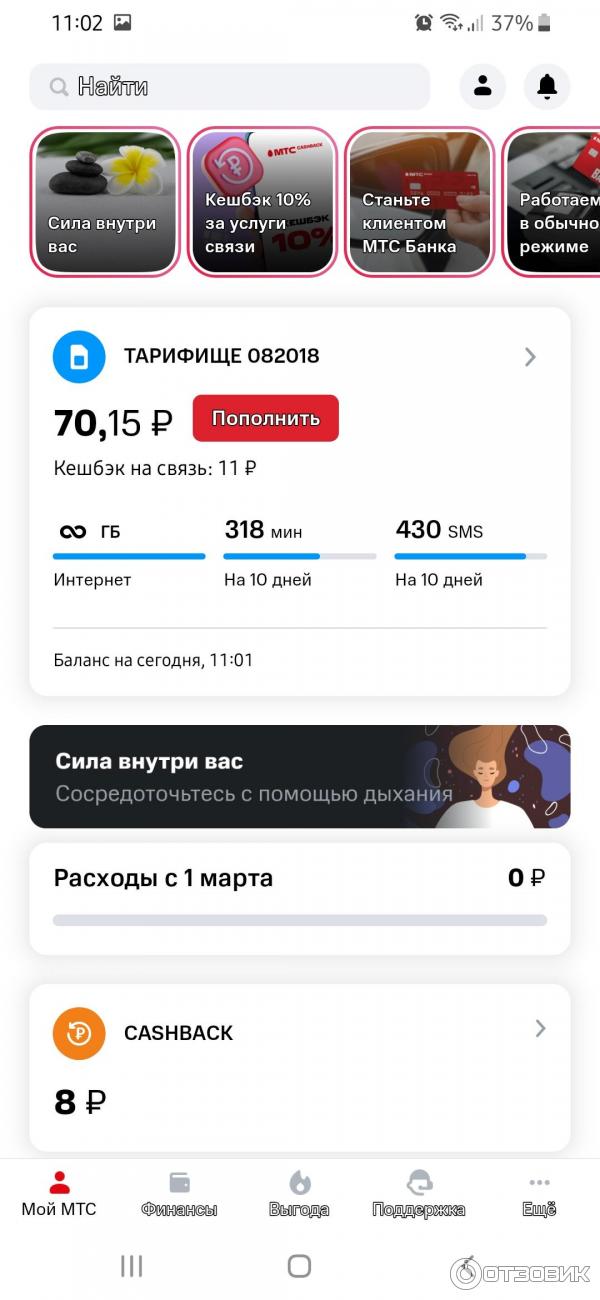600x1300 pixels.
Task: Open the Станьте клиентом МТС Банка story
Action: tap(419, 203)
